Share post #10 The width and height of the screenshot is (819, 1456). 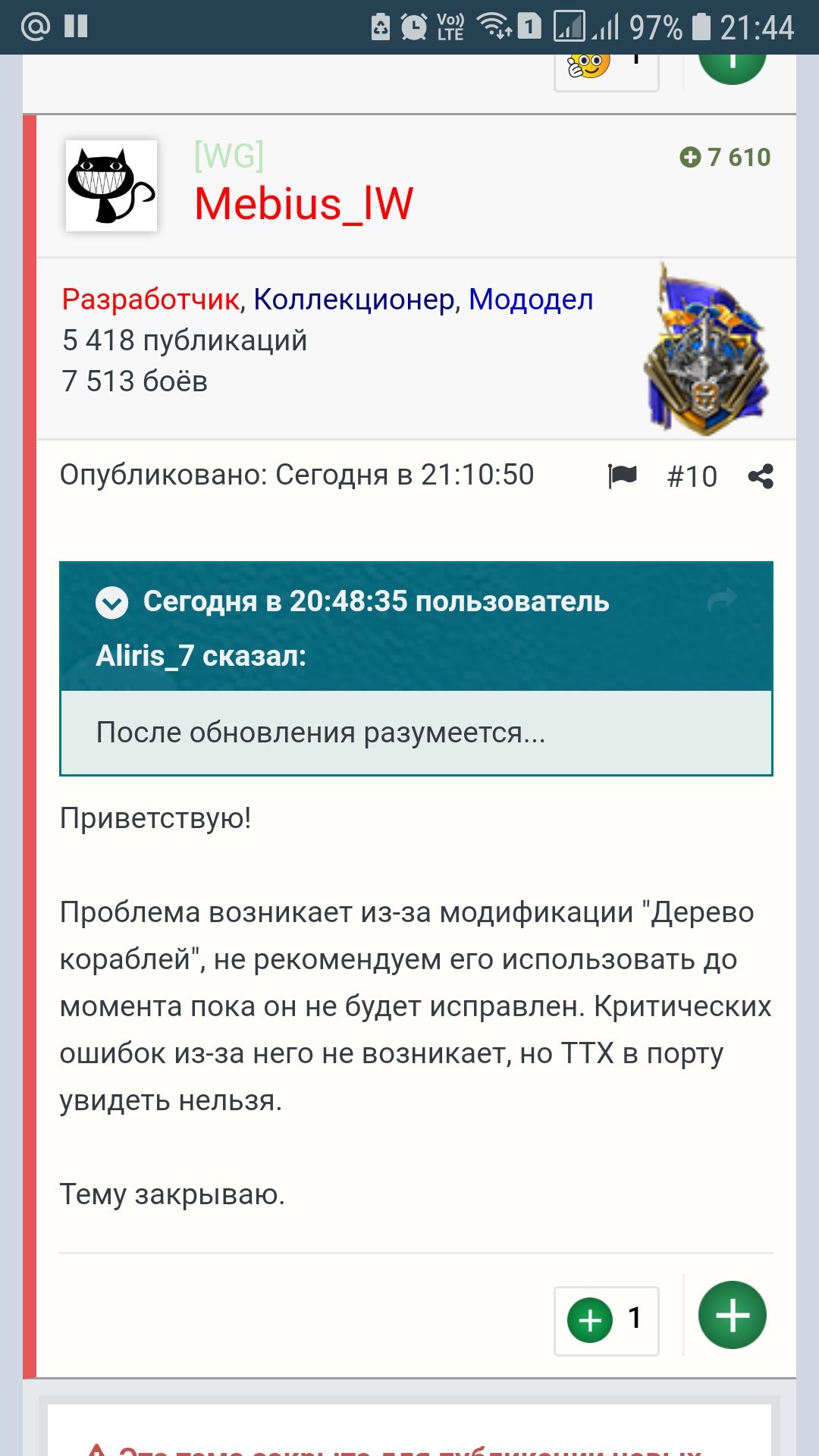(x=761, y=476)
